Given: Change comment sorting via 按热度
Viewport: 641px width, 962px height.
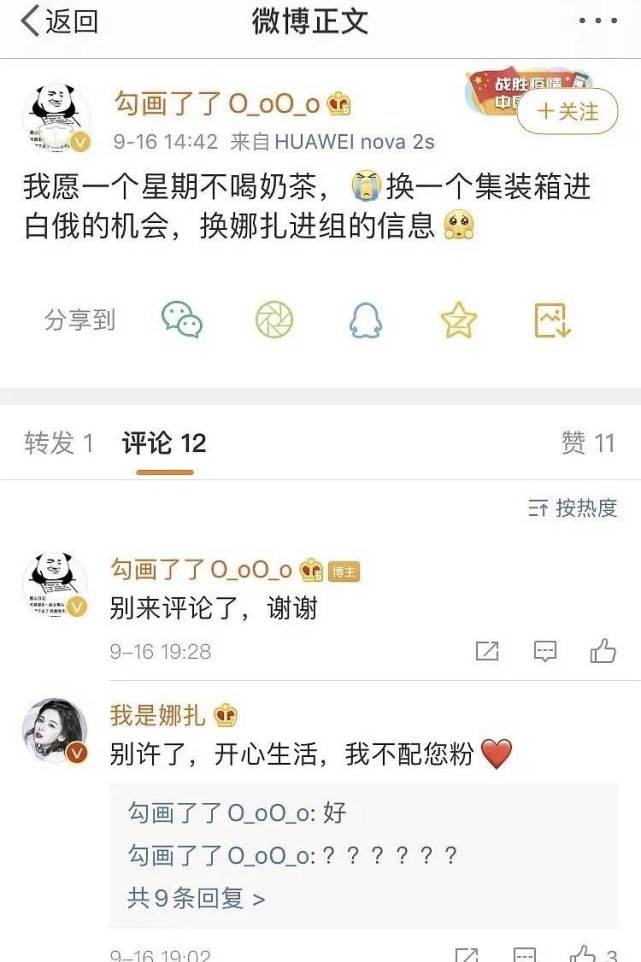Looking at the screenshot, I should coord(573,508).
